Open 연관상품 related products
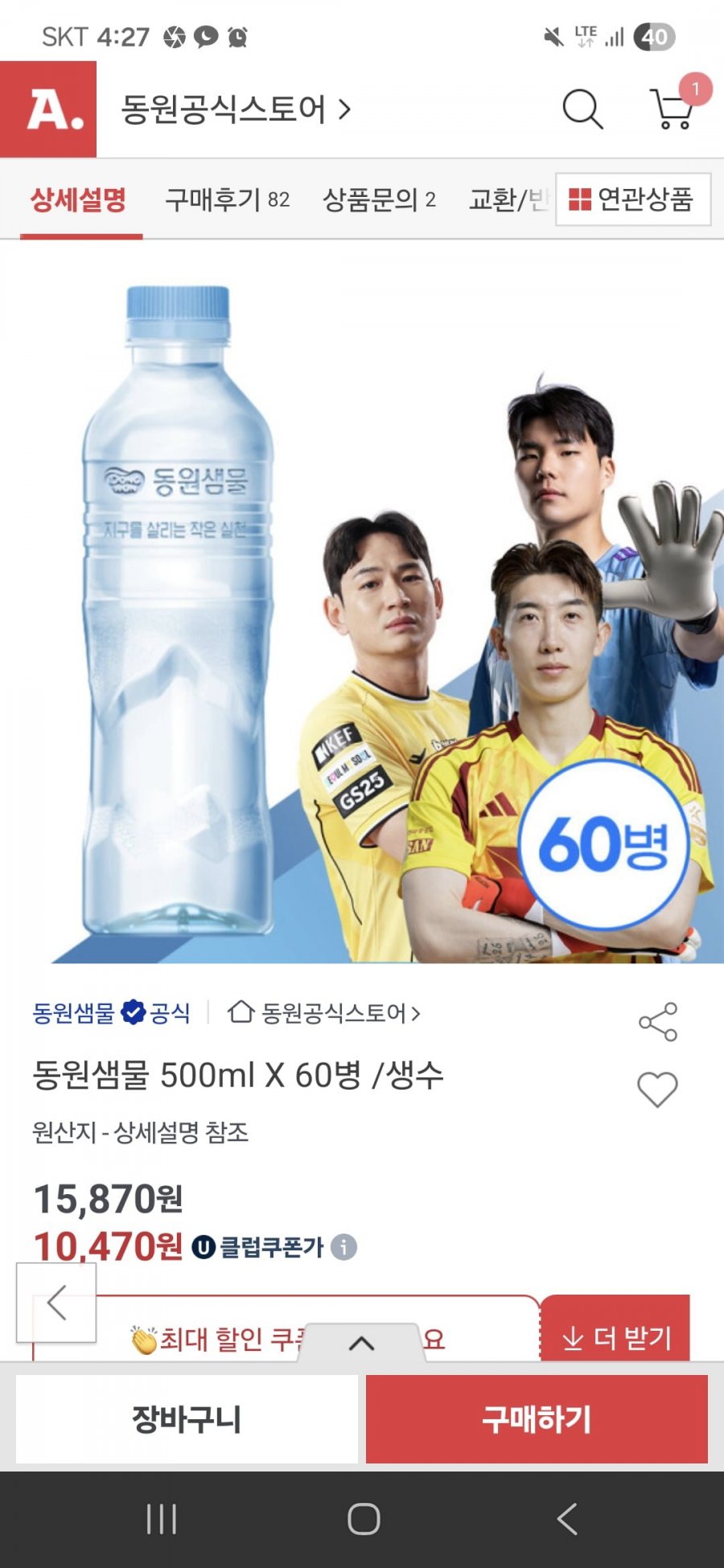The image size is (724, 1568). coord(633,199)
